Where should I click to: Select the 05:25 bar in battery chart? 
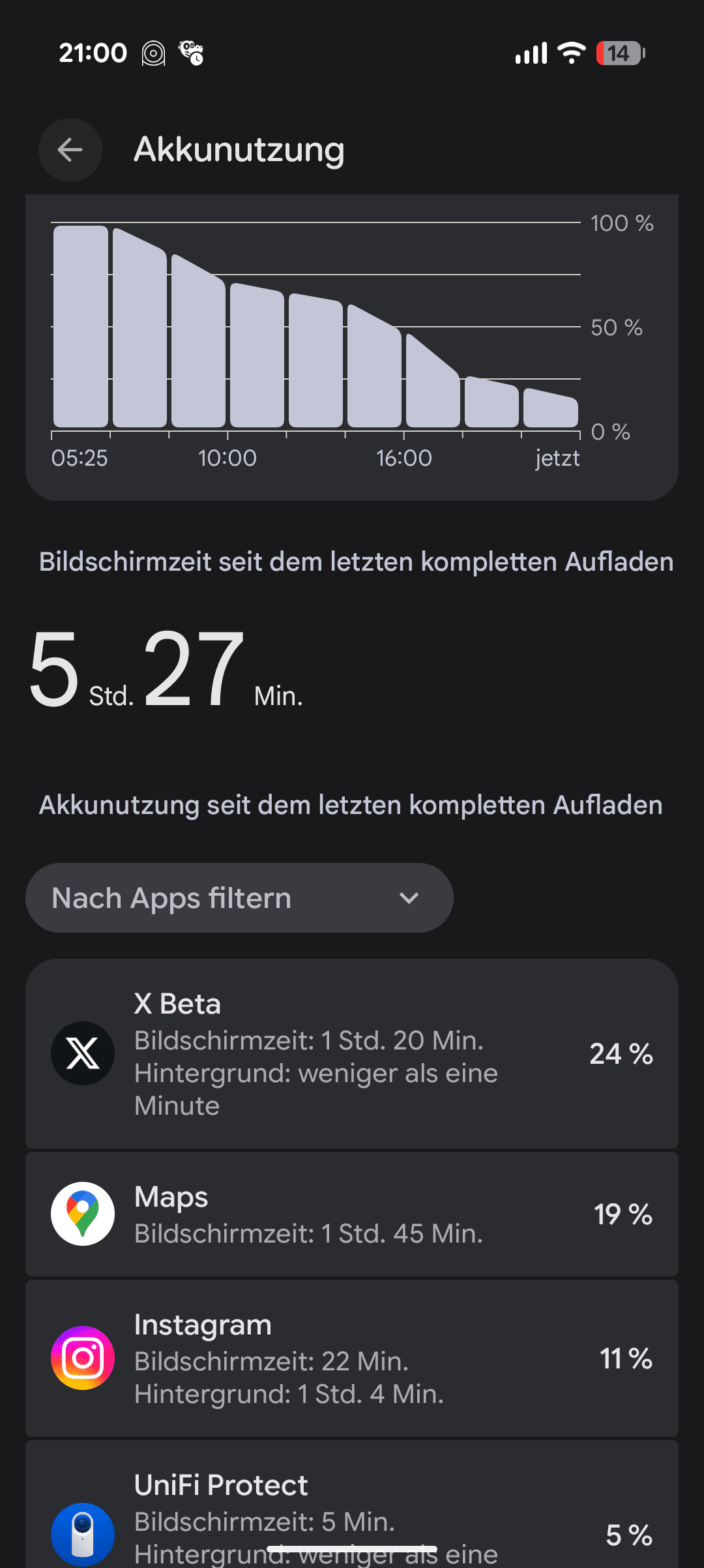pyautogui.click(x=81, y=326)
